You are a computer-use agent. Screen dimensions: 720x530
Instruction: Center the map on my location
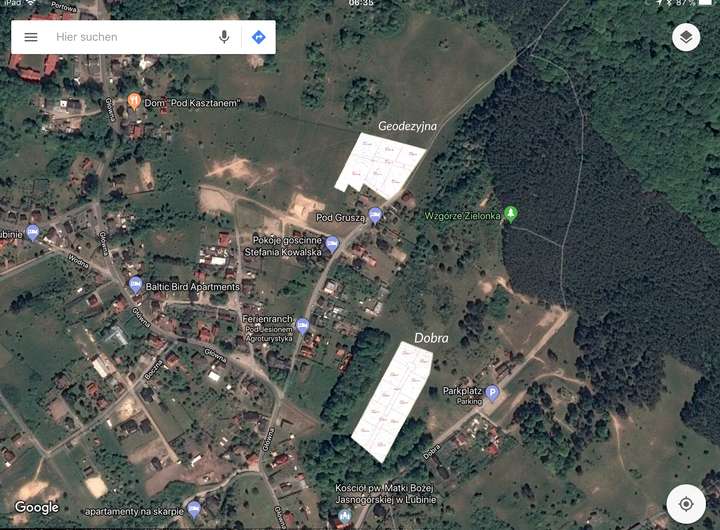[686, 503]
